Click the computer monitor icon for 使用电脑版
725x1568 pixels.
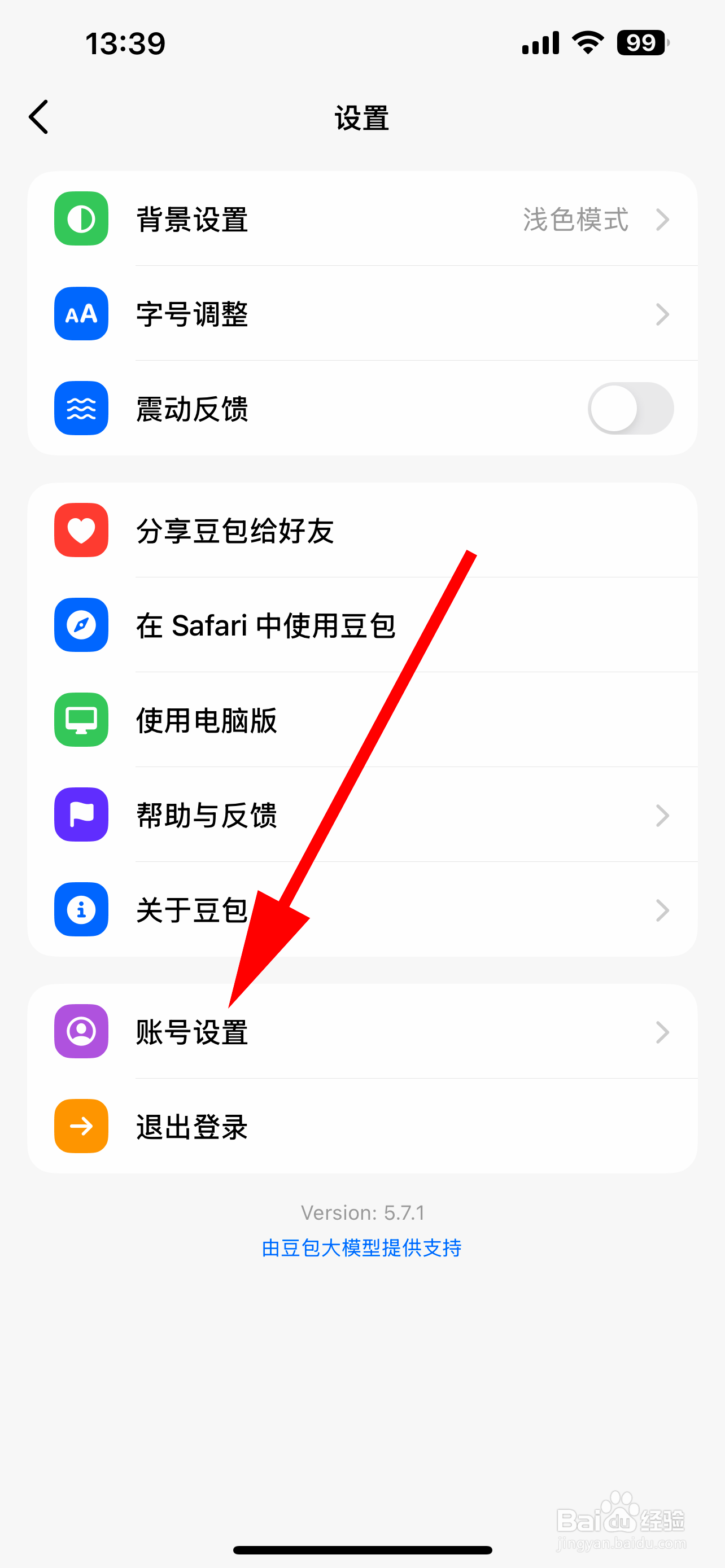tap(81, 720)
